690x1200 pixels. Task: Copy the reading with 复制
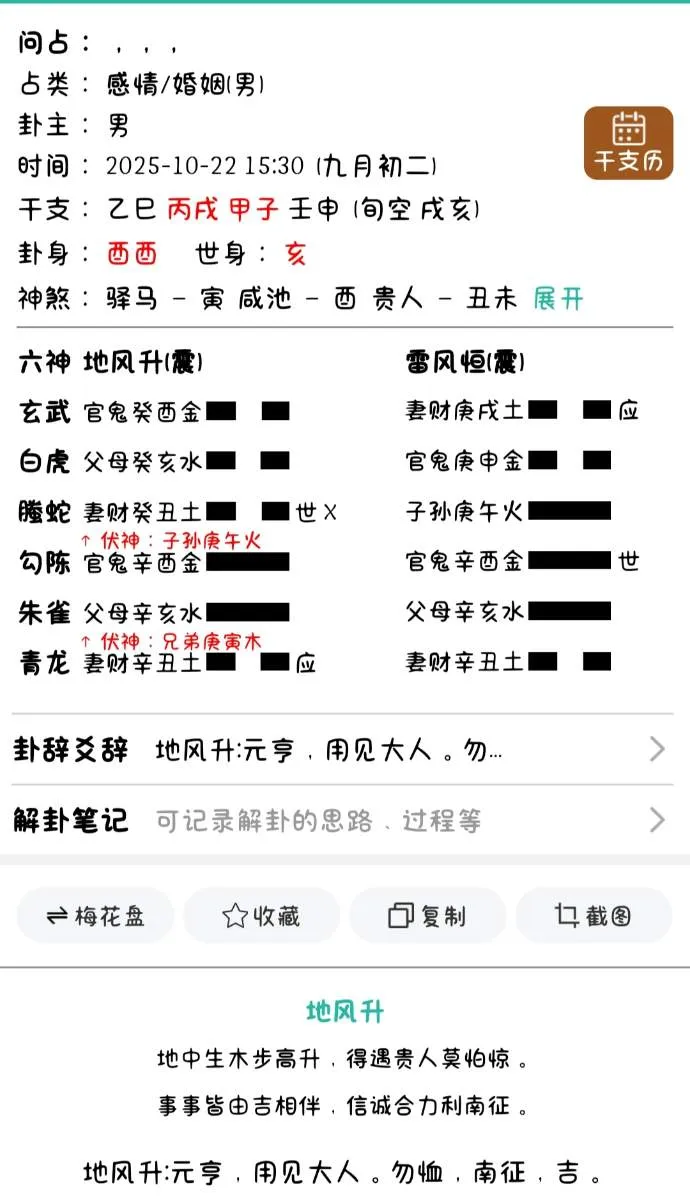pos(427,915)
